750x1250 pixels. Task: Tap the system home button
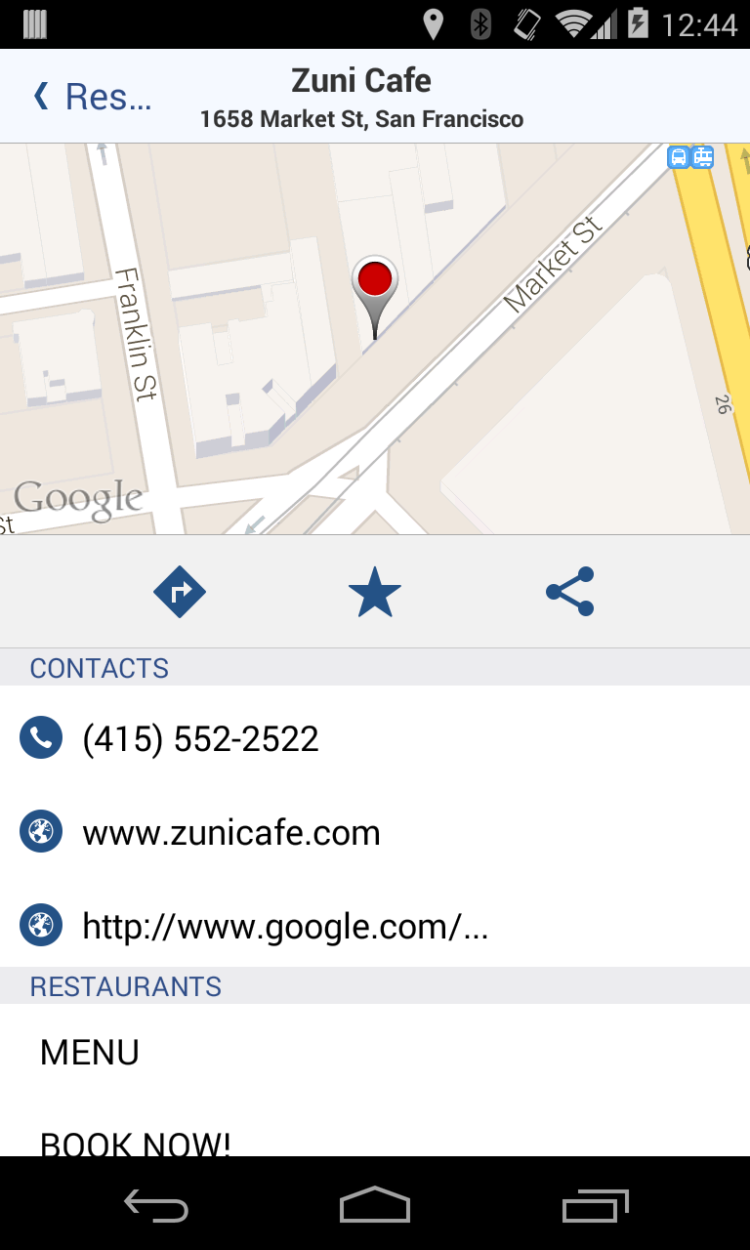[375, 1205]
